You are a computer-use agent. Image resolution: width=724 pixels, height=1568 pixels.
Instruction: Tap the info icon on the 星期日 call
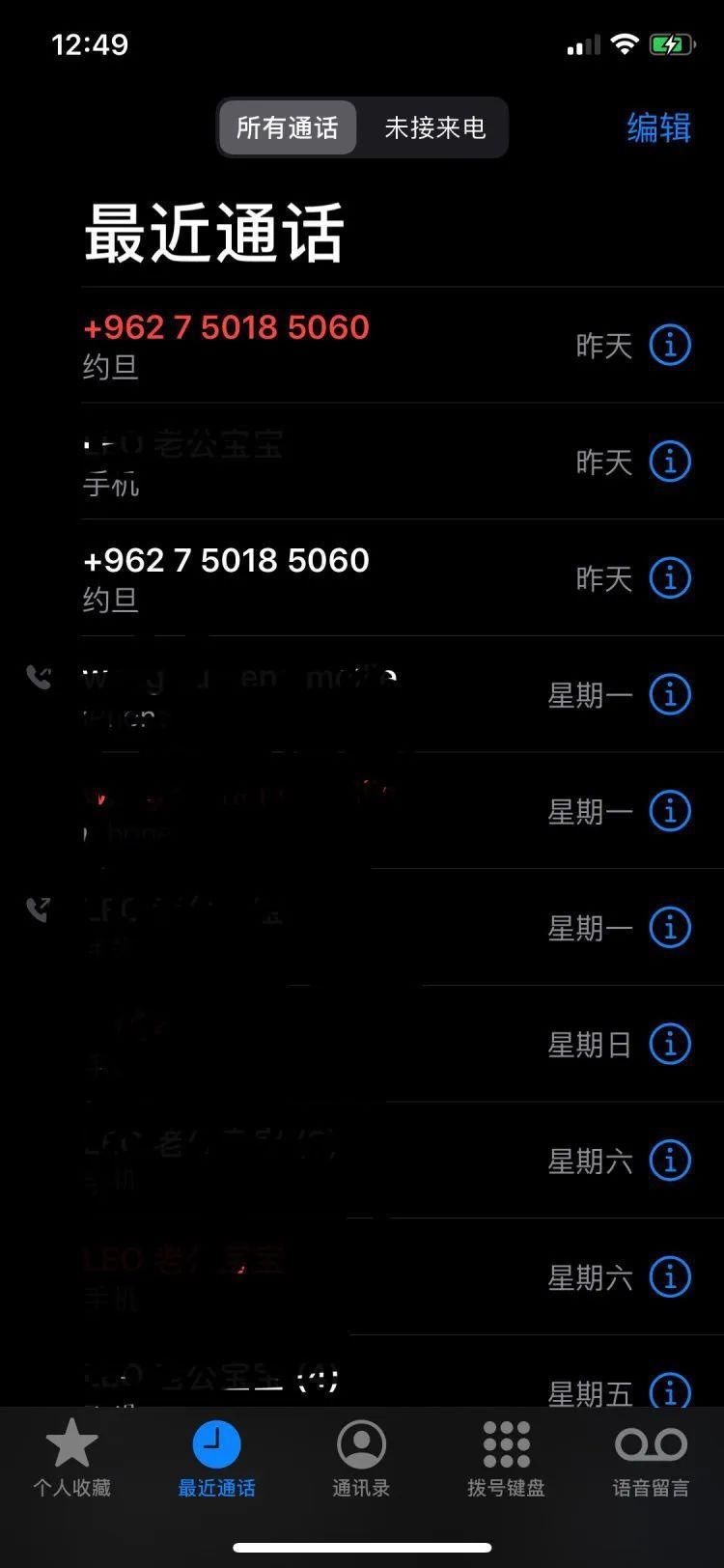click(x=670, y=1044)
